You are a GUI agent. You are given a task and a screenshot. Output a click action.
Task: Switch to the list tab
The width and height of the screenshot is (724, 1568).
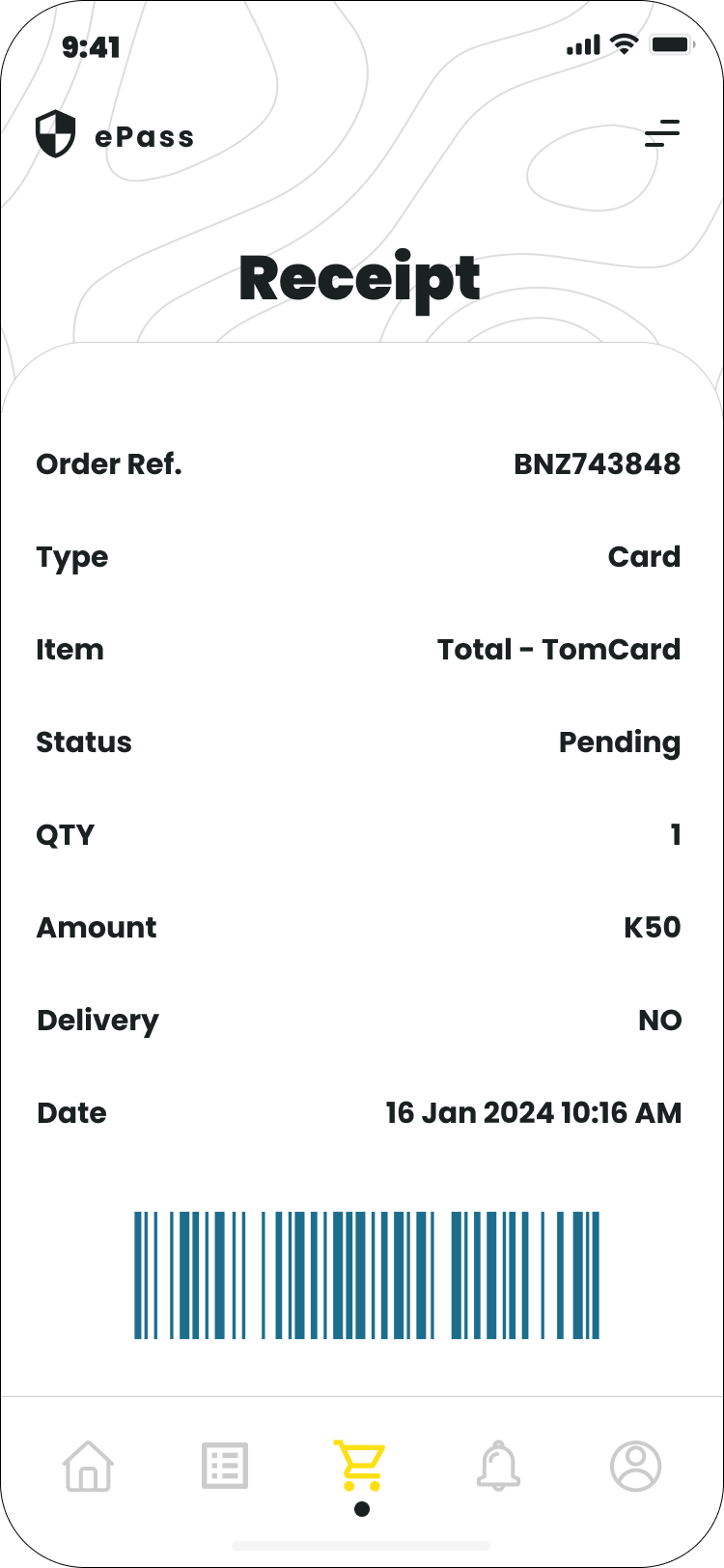coord(225,1466)
